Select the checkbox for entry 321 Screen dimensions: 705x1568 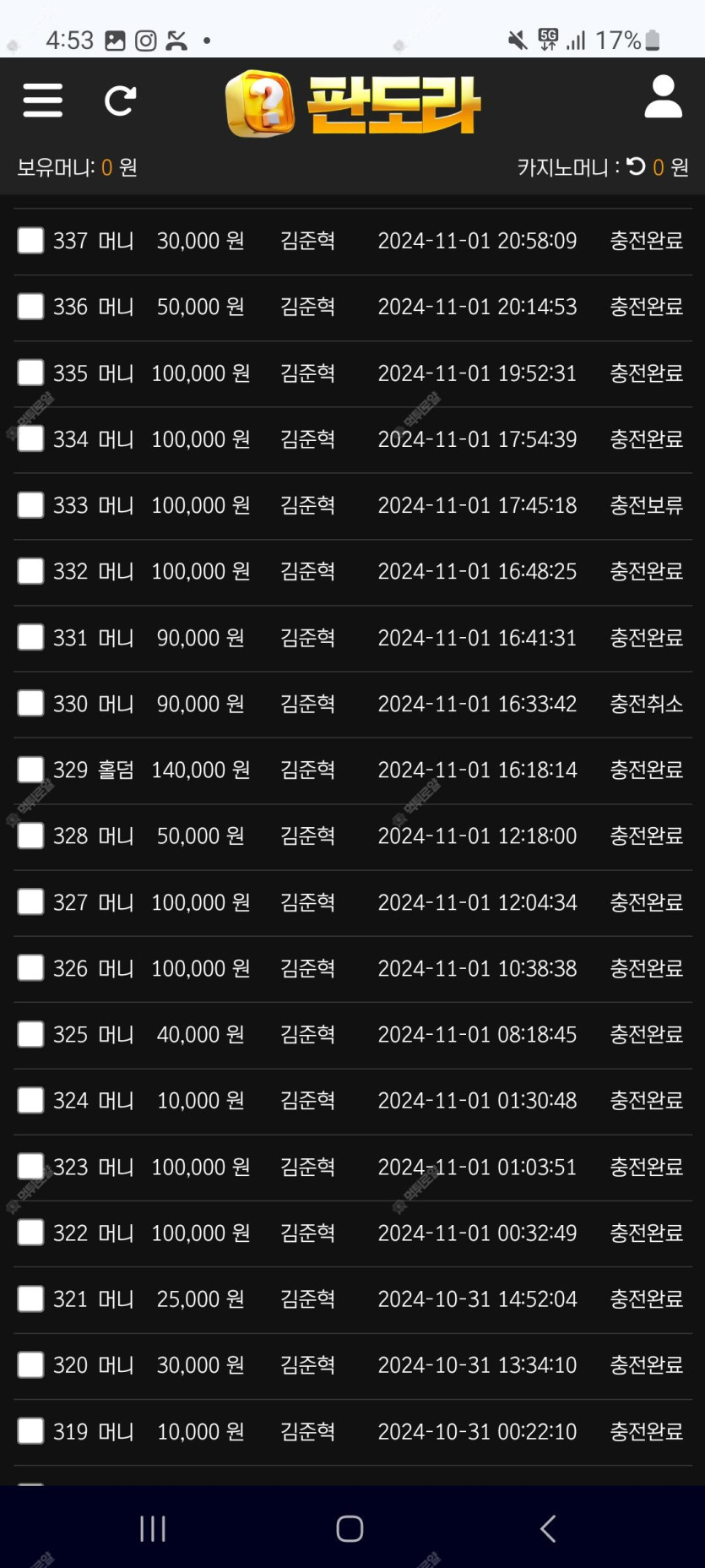point(31,1298)
